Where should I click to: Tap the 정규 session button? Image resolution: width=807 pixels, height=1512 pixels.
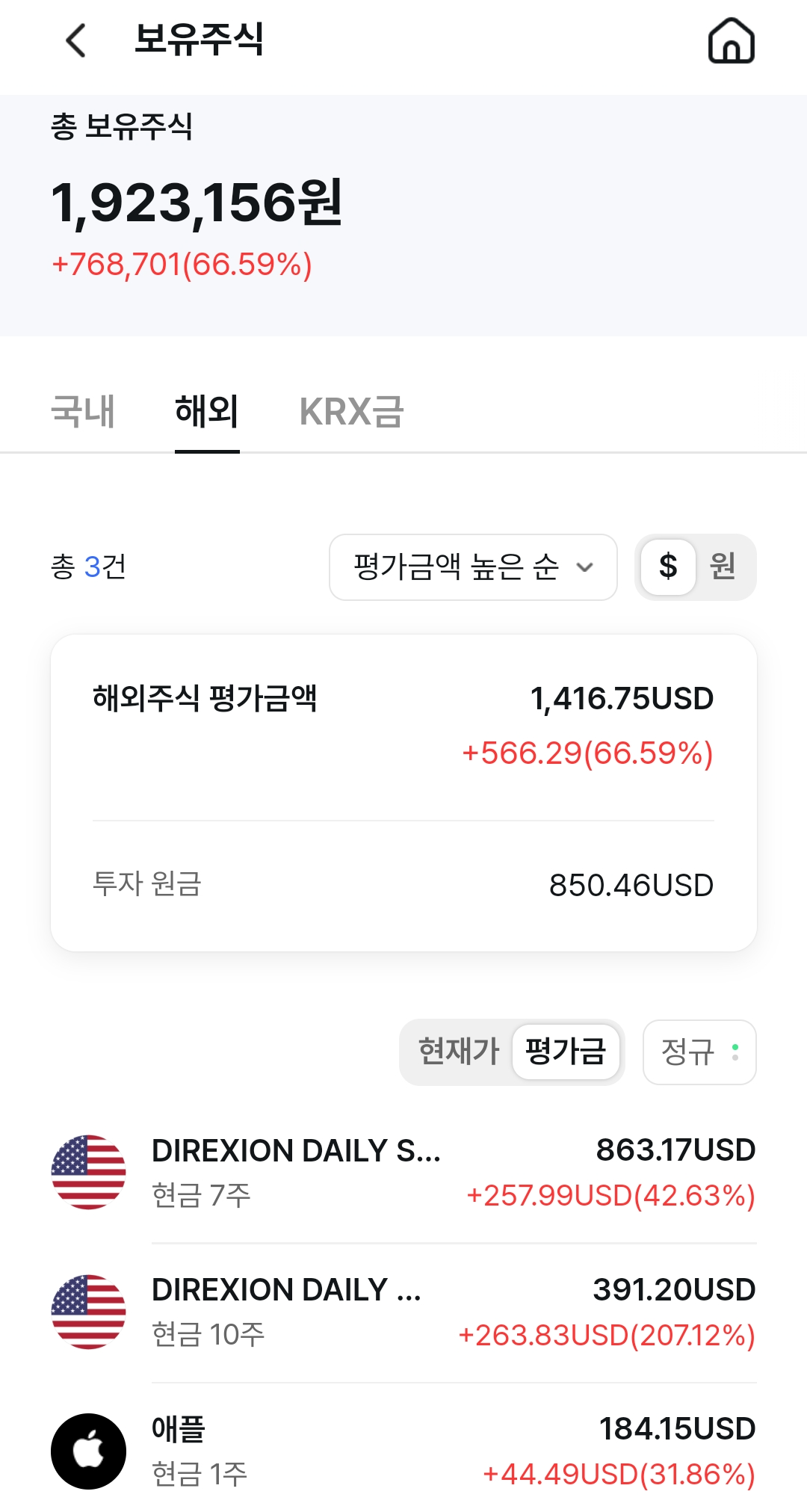(699, 1052)
